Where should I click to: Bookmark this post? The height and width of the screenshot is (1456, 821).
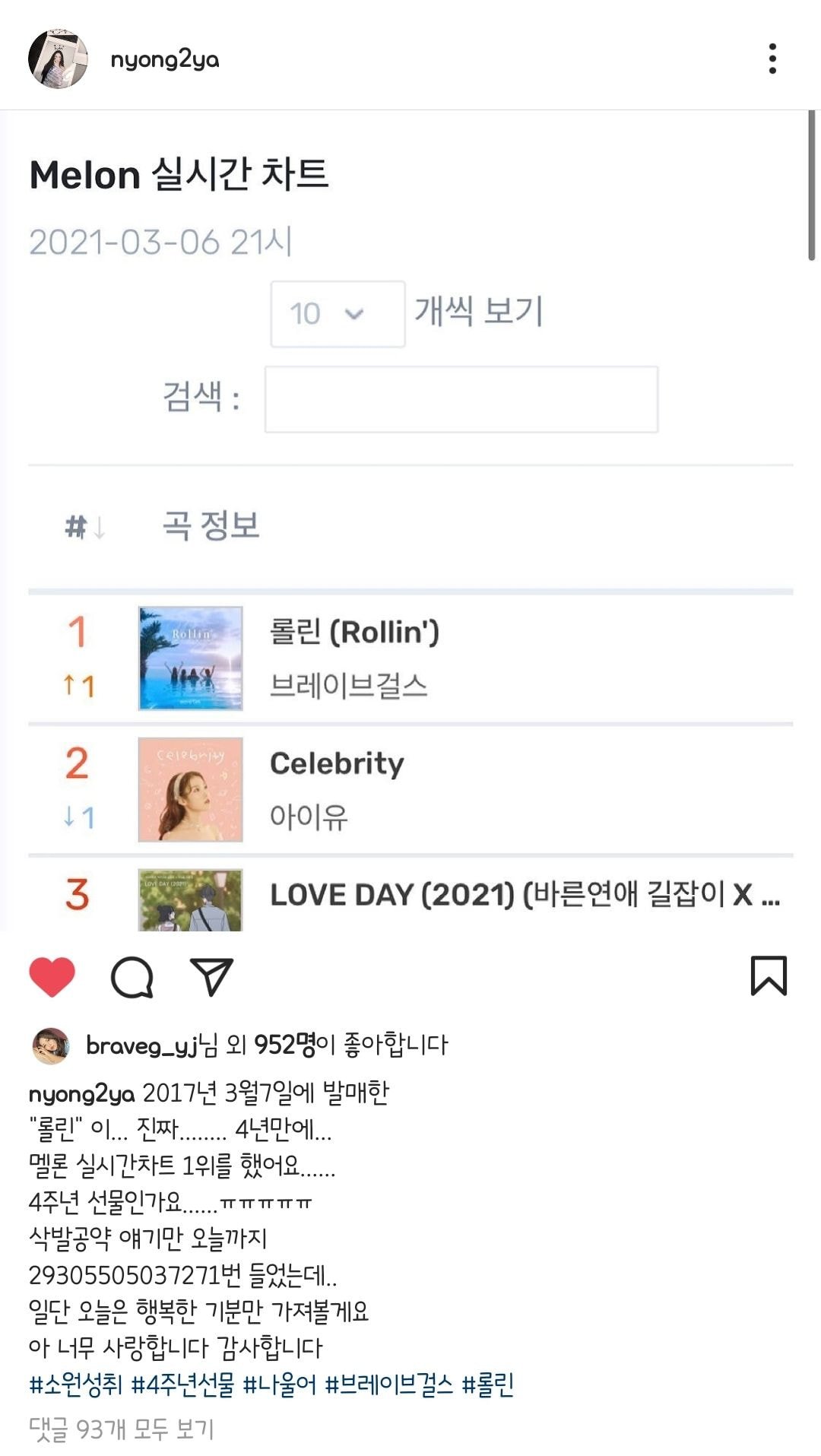point(769,975)
